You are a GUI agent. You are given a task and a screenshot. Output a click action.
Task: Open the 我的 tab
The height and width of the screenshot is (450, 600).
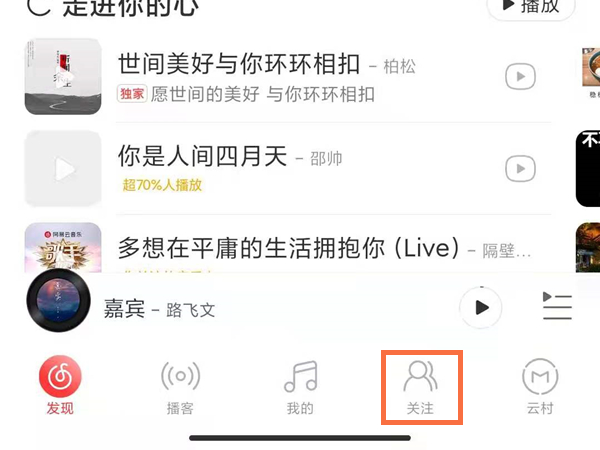(x=300, y=387)
